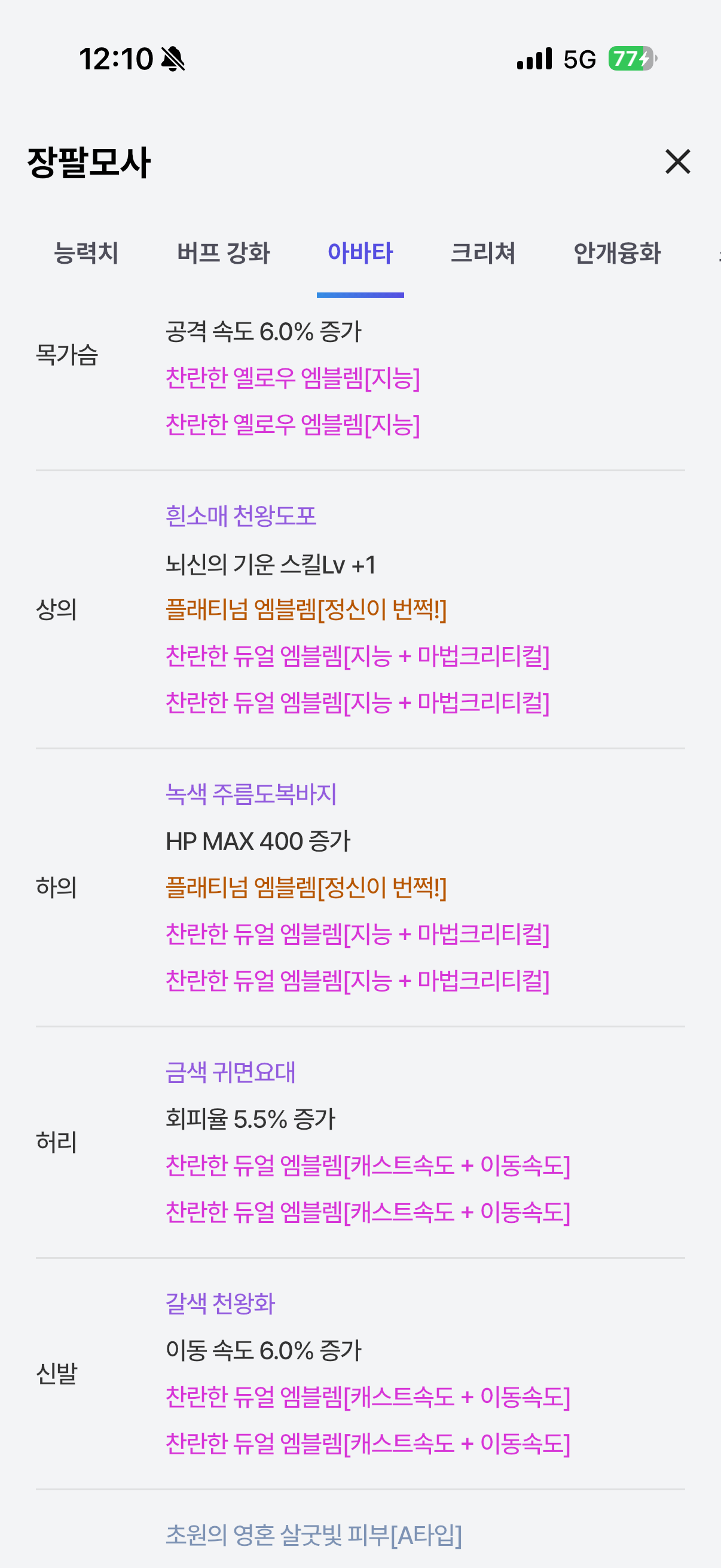Select the 아바타 tab
The width and height of the screenshot is (721, 1568).
coord(360,253)
